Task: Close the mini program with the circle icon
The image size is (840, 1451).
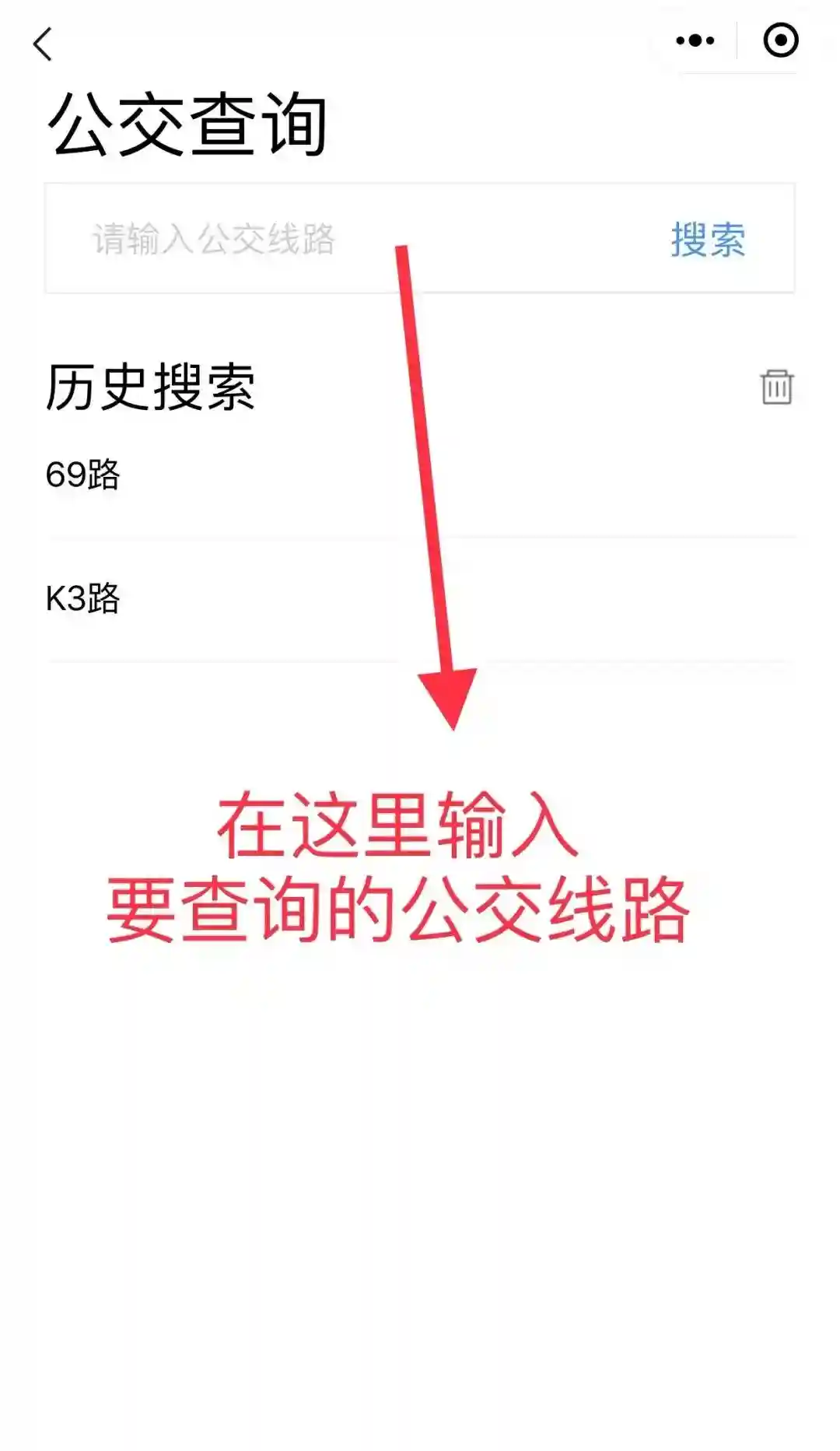Action: pos(780,40)
